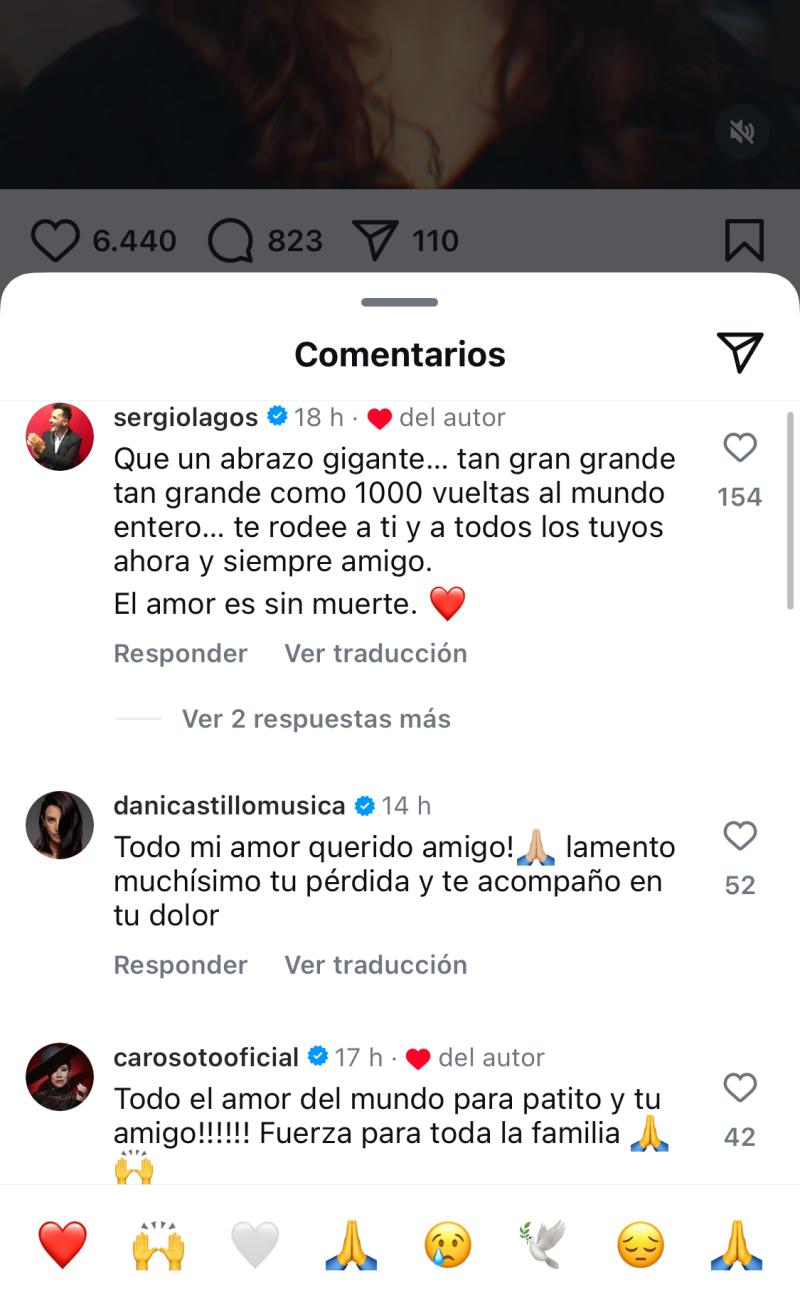800x1291 pixels.
Task: Expand Ver 2 respuestas más
Action: pyautogui.click(x=315, y=719)
